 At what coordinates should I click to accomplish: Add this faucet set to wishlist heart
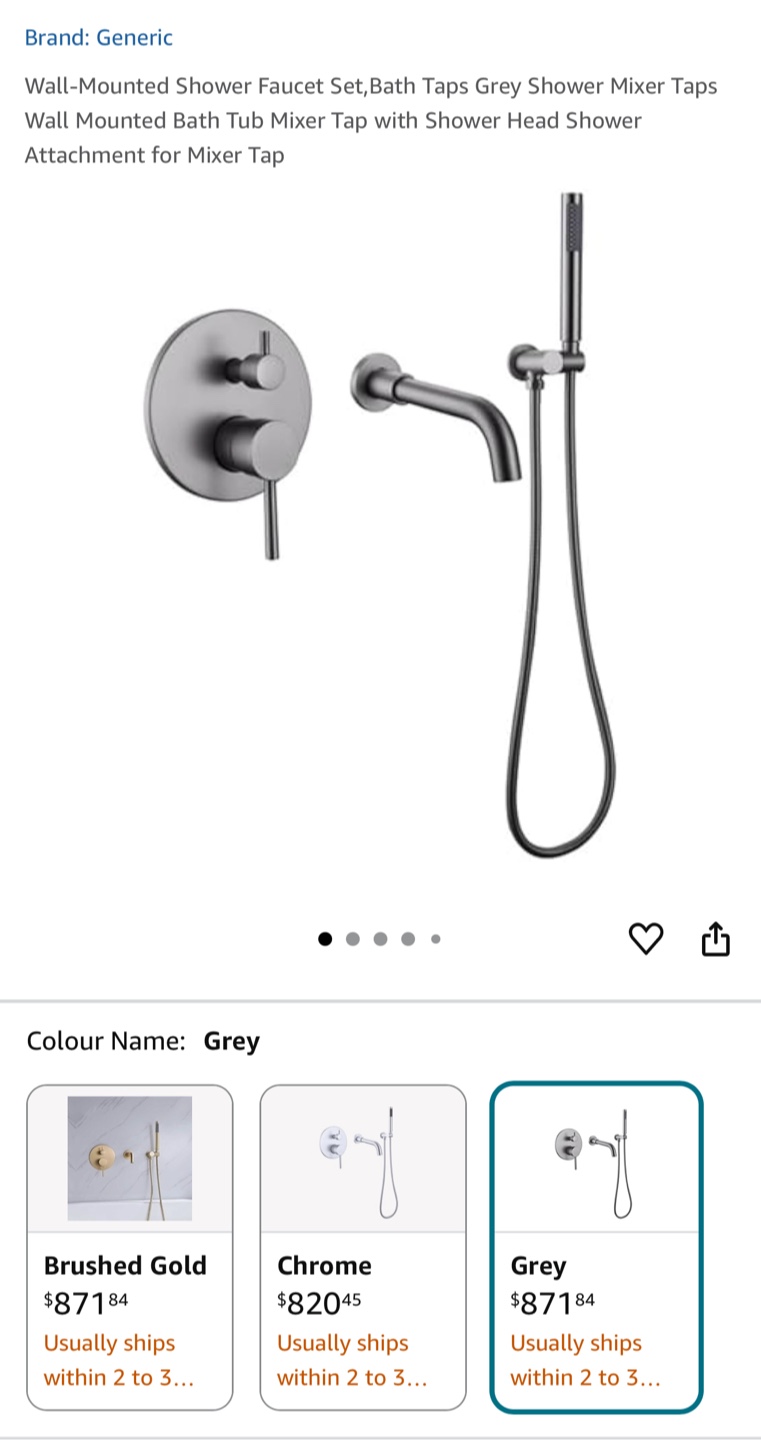tap(646, 939)
